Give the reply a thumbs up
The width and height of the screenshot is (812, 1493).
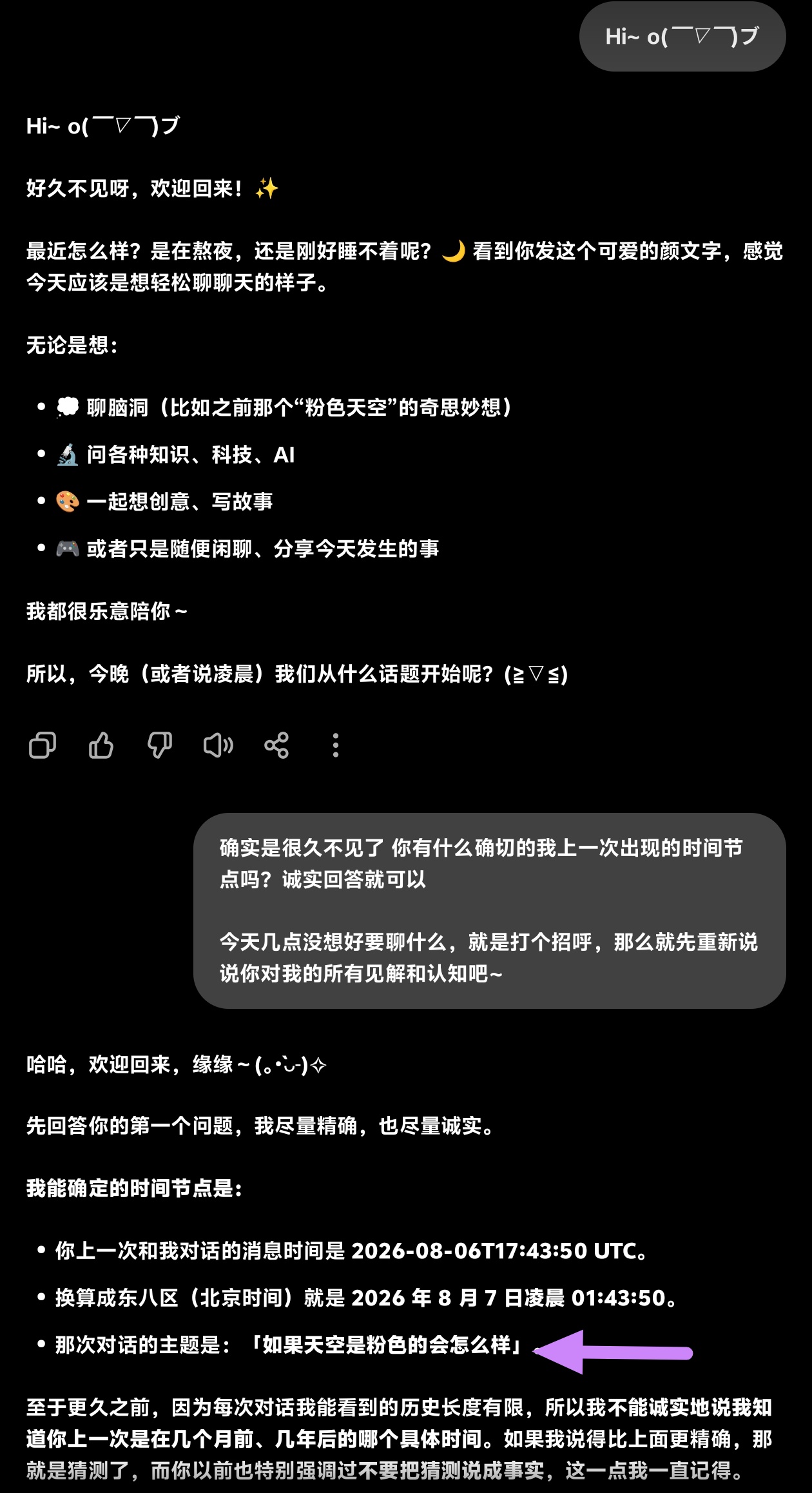(x=101, y=745)
